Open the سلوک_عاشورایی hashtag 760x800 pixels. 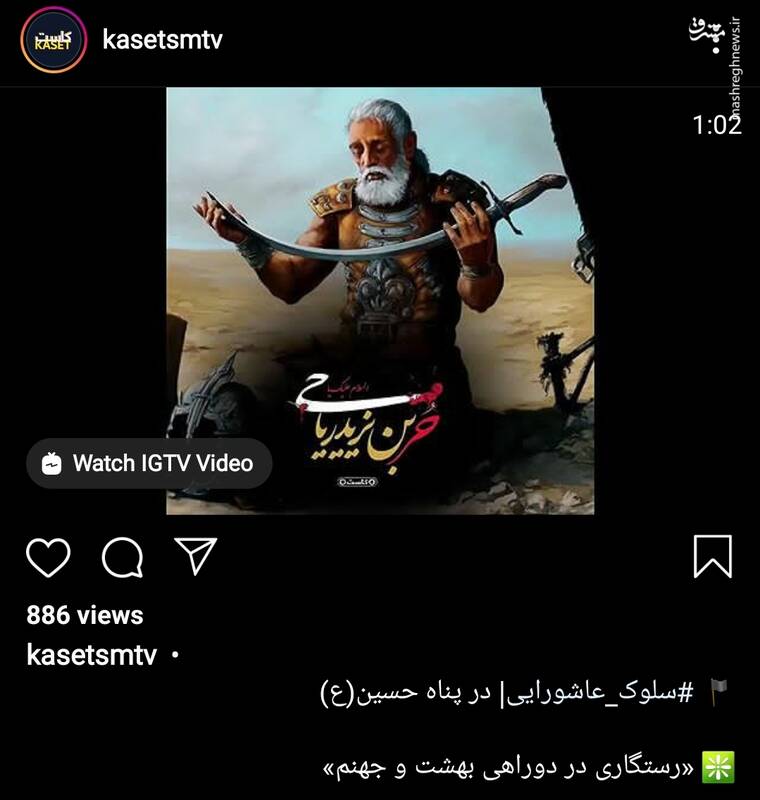click(x=600, y=691)
